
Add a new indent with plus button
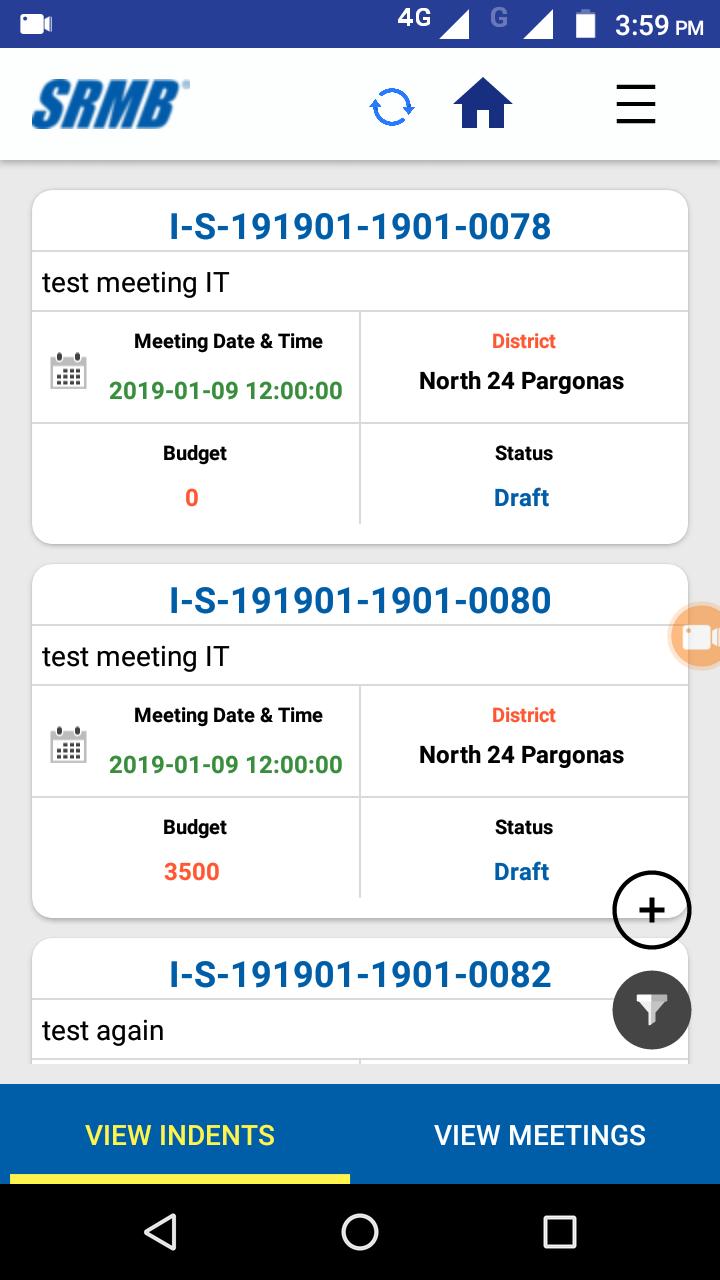click(x=651, y=910)
